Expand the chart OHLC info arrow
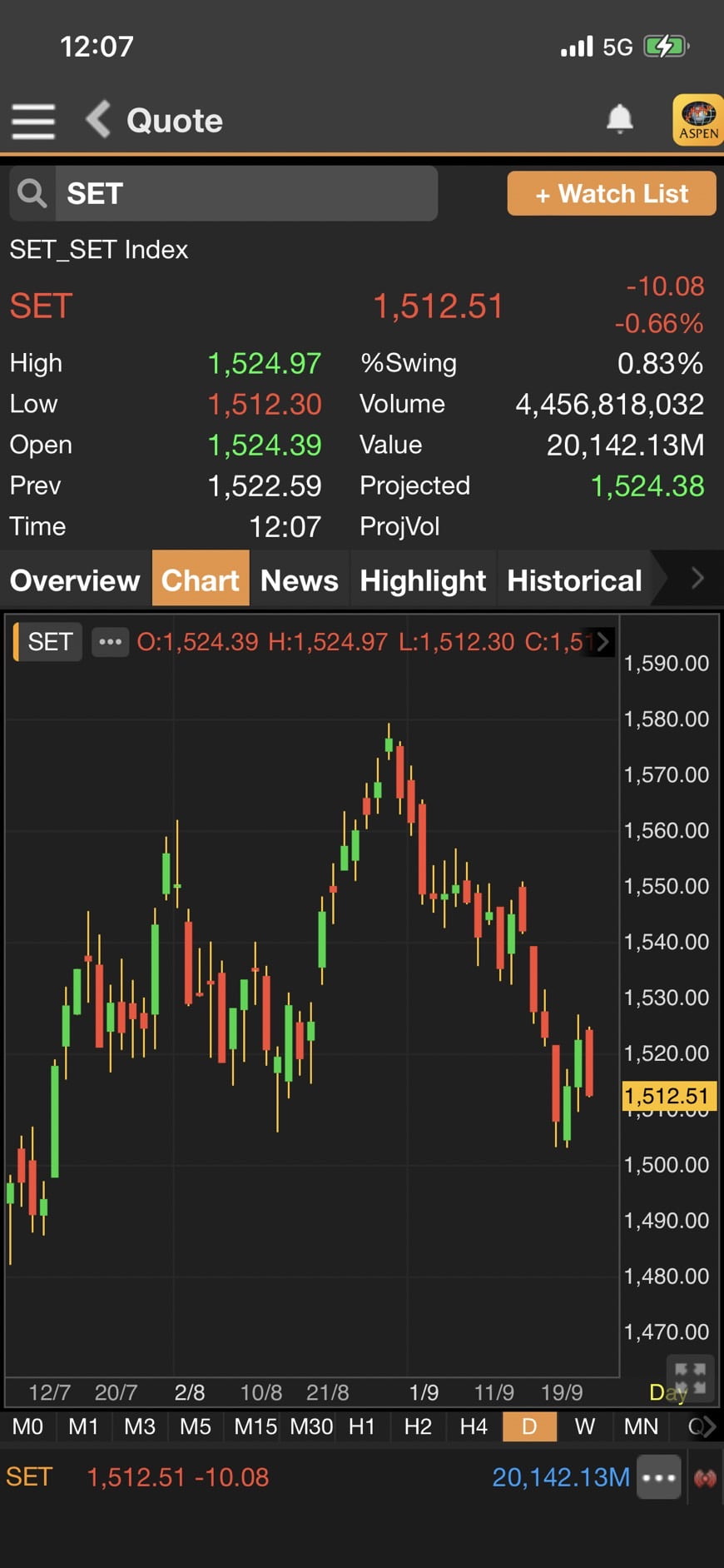 point(603,641)
